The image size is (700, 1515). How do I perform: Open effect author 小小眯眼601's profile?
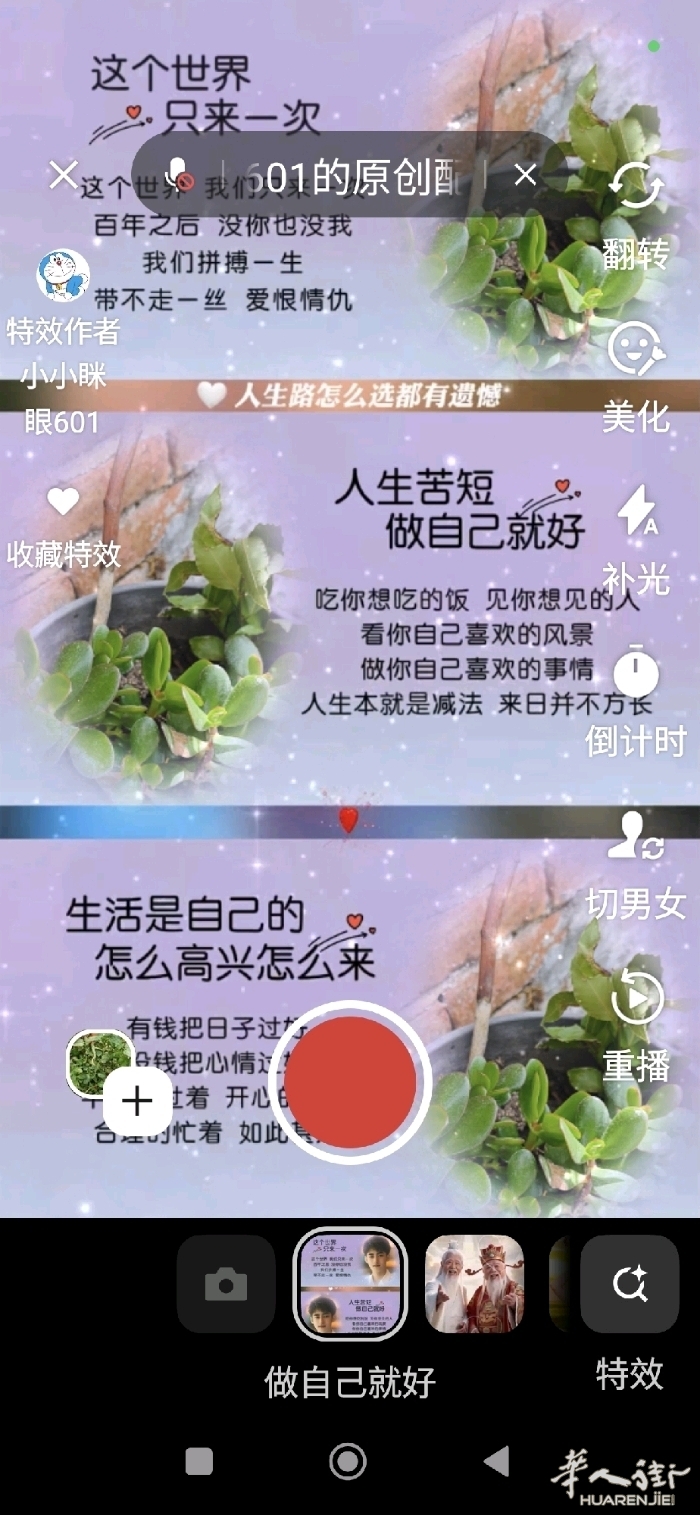coord(63,340)
